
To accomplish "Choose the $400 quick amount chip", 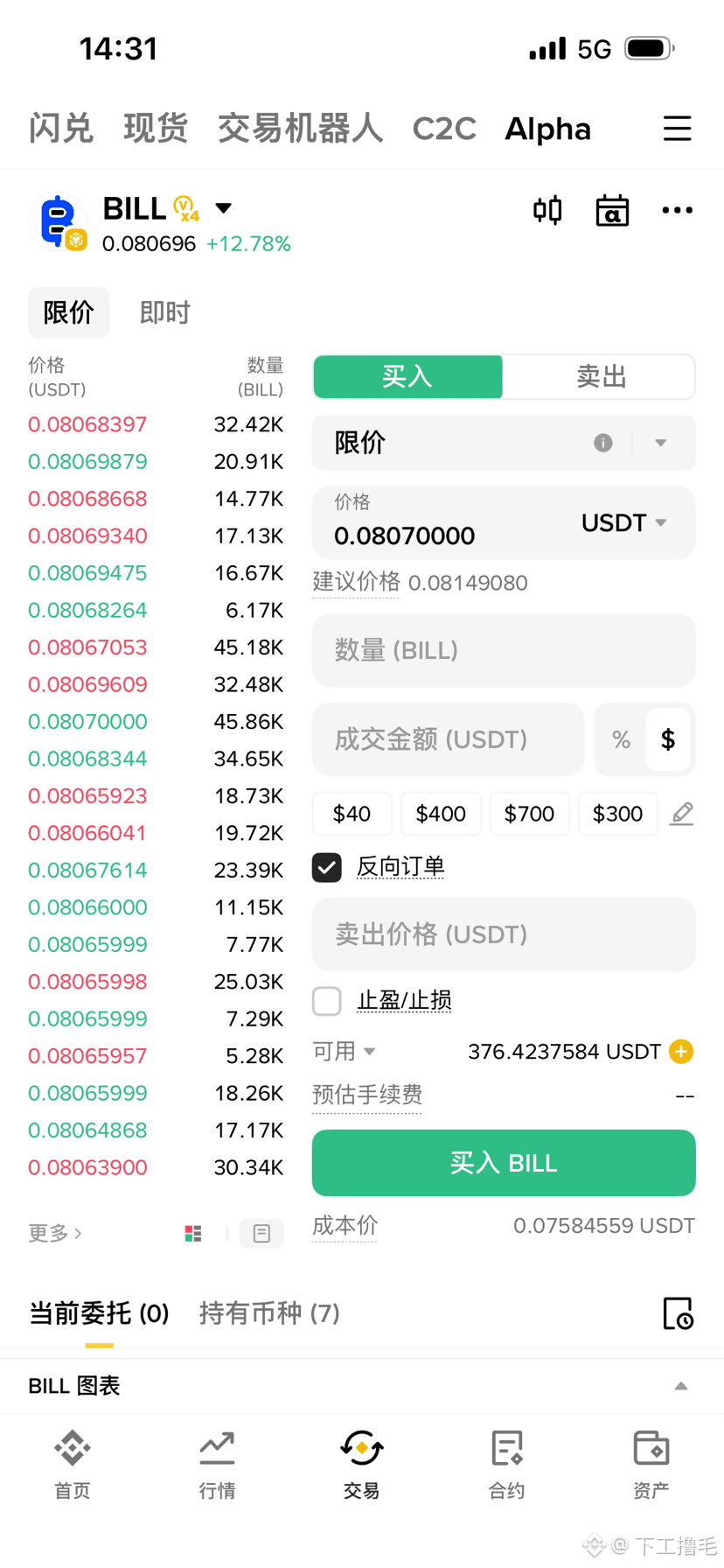I will (x=441, y=814).
